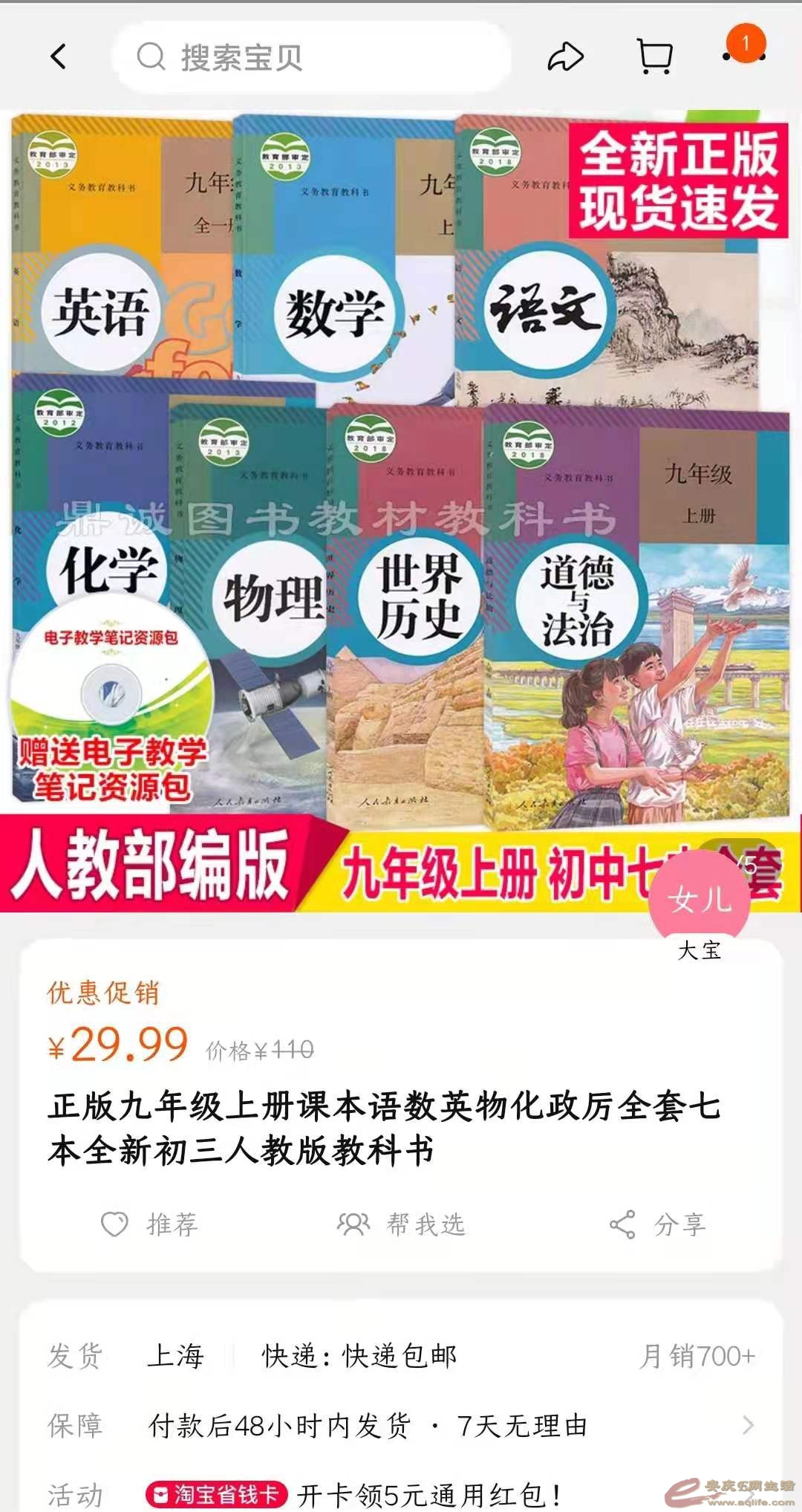802x1512 pixels.
Task: Open the overflow menu with badge
Action: click(745, 53)
